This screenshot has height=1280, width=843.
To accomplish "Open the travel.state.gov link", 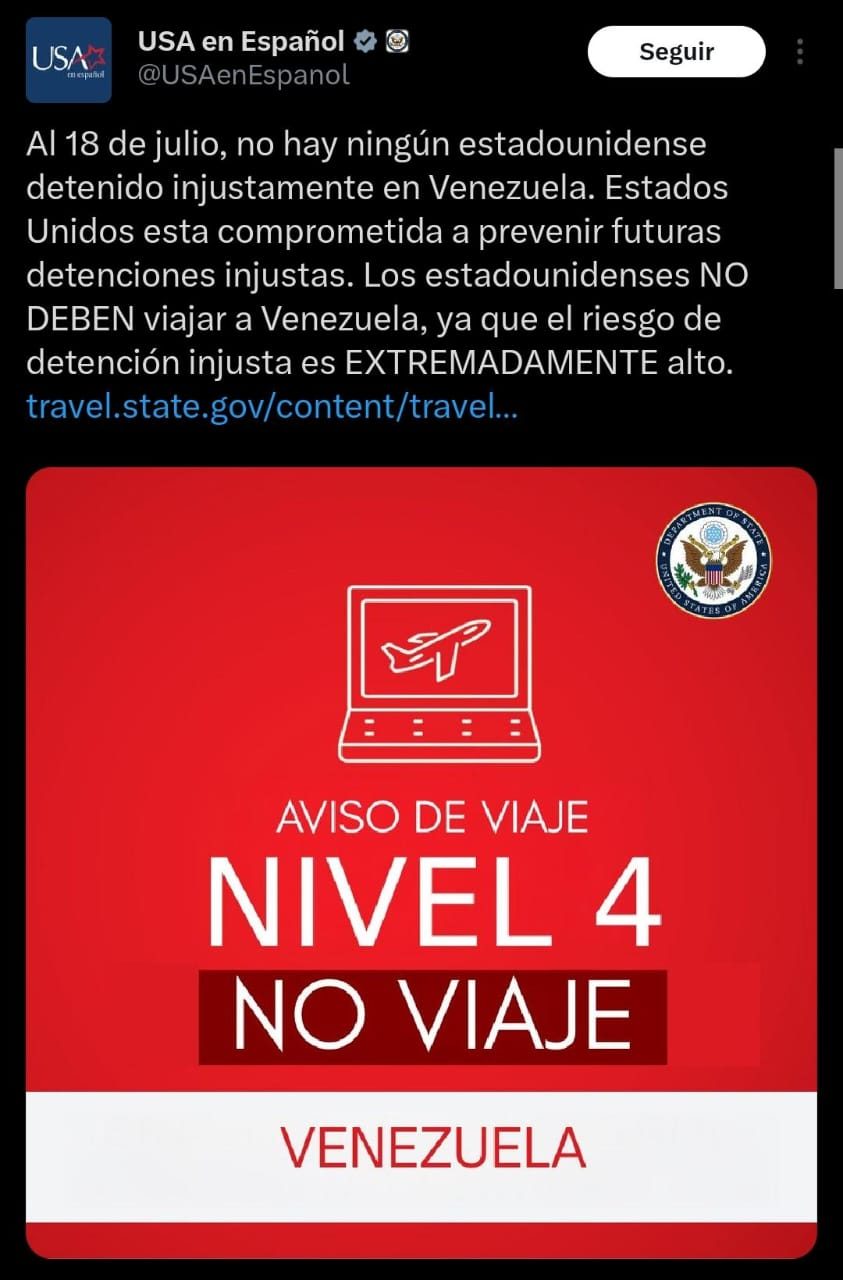I will coord(272,408).
